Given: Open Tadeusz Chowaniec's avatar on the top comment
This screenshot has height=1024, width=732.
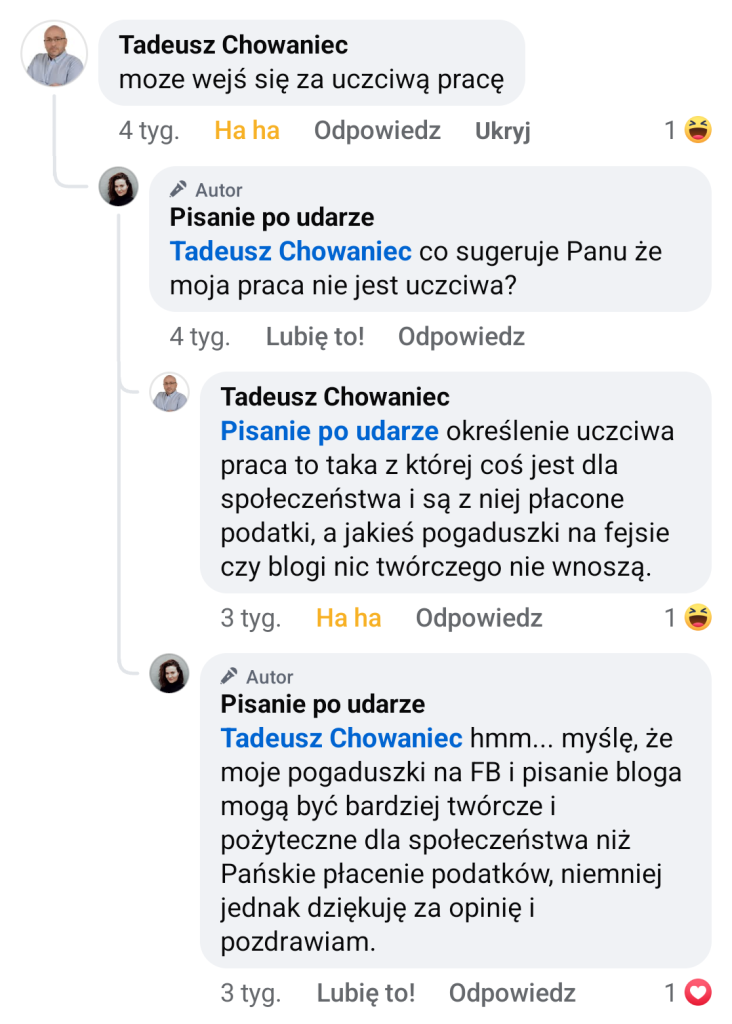Looking at the screenshot, I should pyautogui.click(x=54, y=53).
